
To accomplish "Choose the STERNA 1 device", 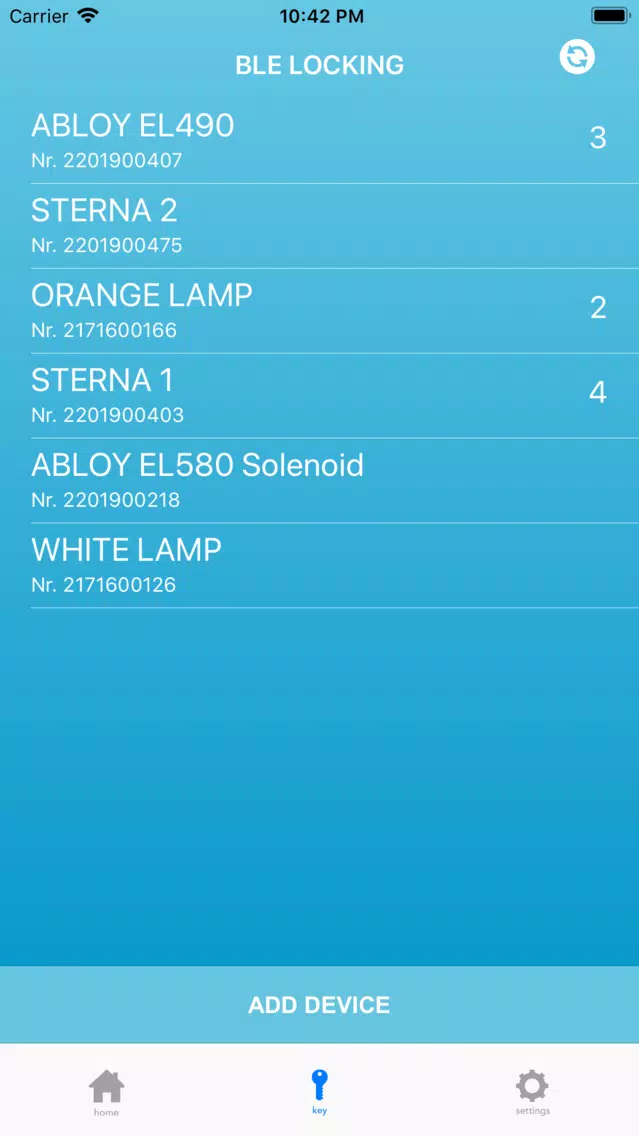I will point(320,396).
